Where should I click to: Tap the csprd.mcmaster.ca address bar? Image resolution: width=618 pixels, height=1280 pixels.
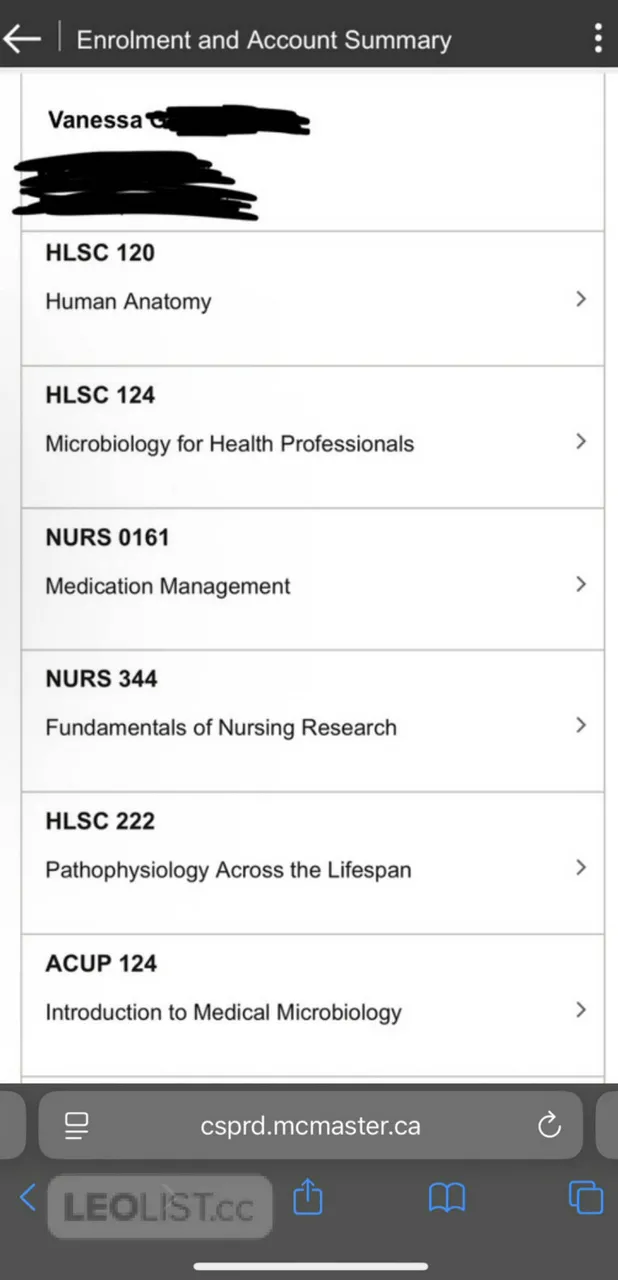click(310, 1126)
